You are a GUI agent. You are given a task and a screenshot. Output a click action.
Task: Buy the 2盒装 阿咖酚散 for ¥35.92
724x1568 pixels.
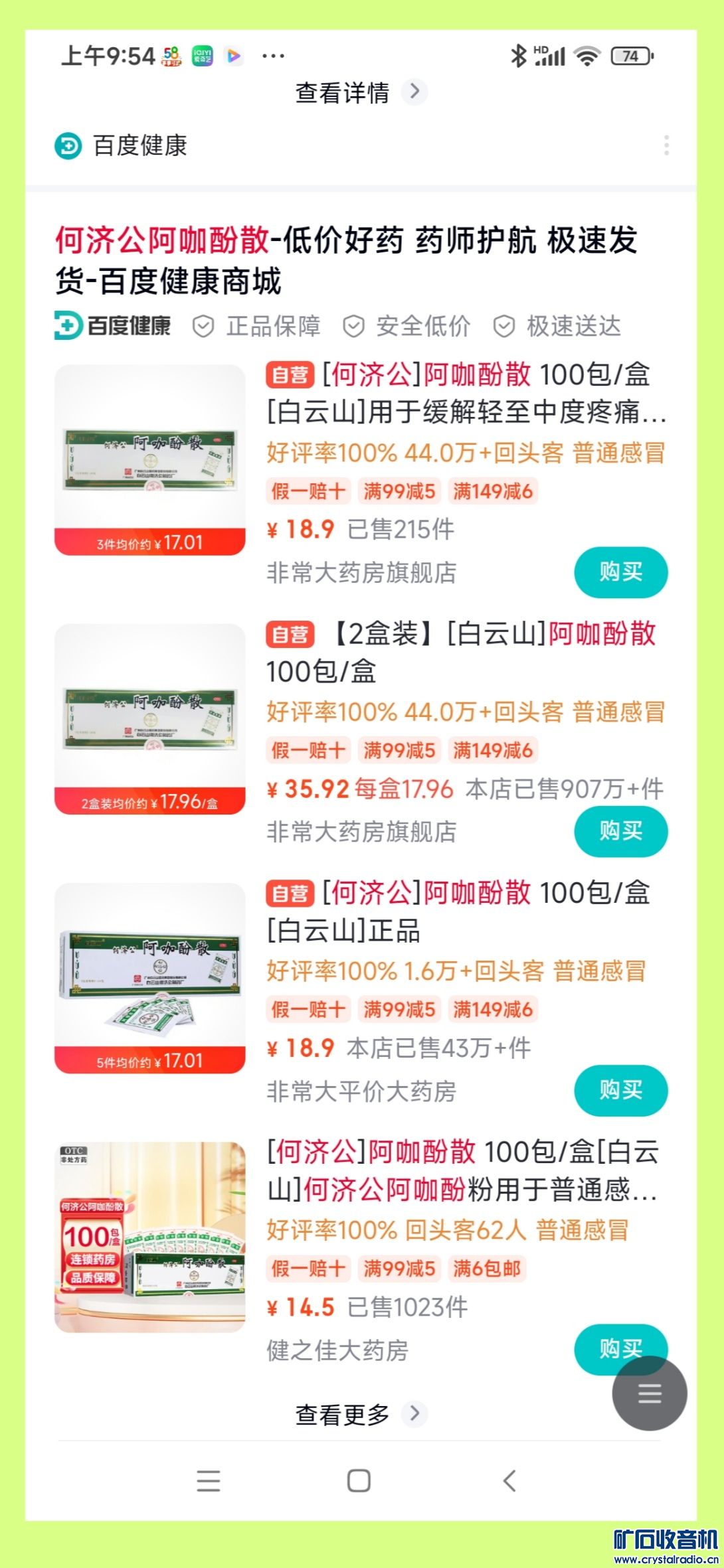pos(620,831)
